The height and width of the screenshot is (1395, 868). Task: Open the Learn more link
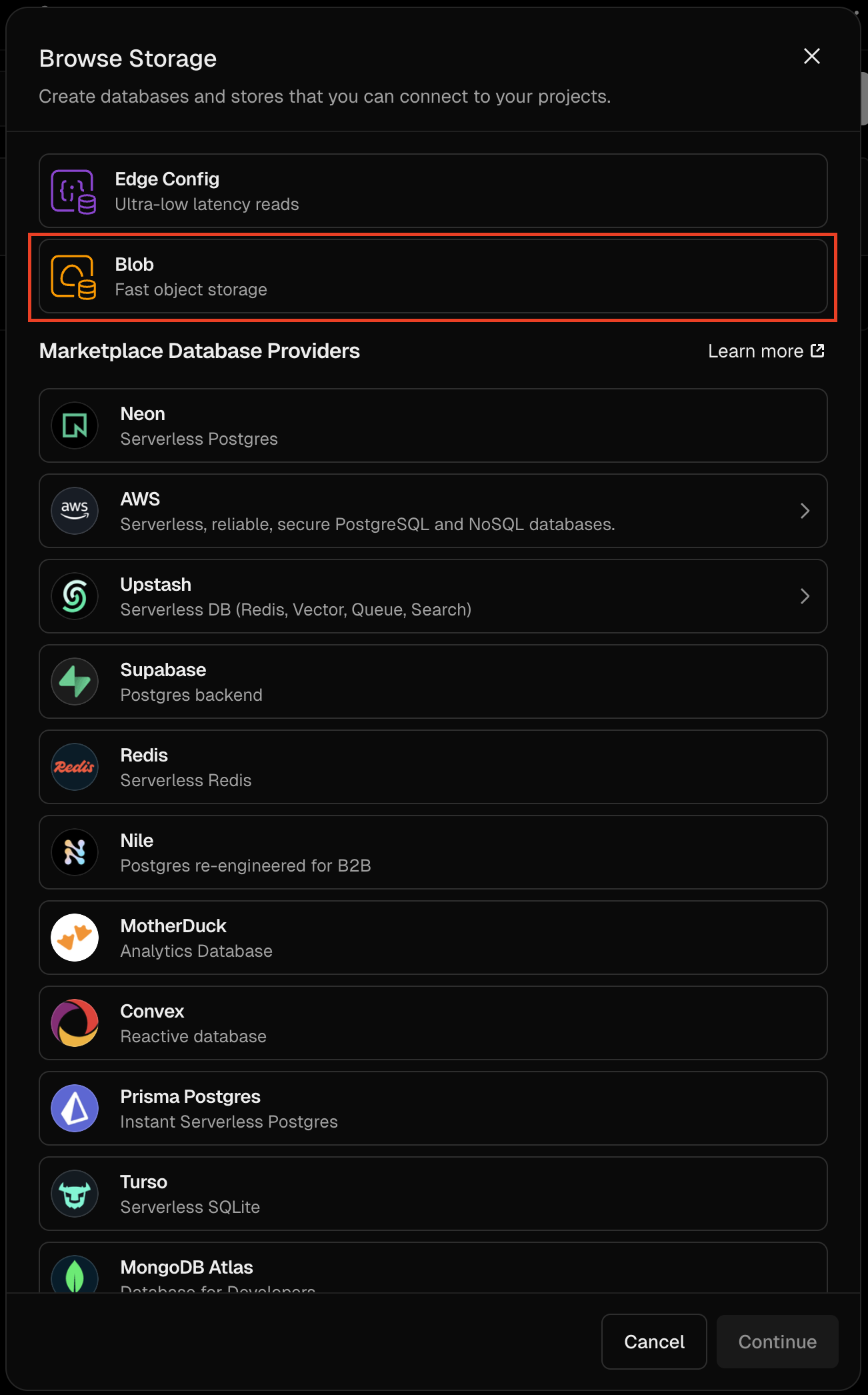coord(765,351)
